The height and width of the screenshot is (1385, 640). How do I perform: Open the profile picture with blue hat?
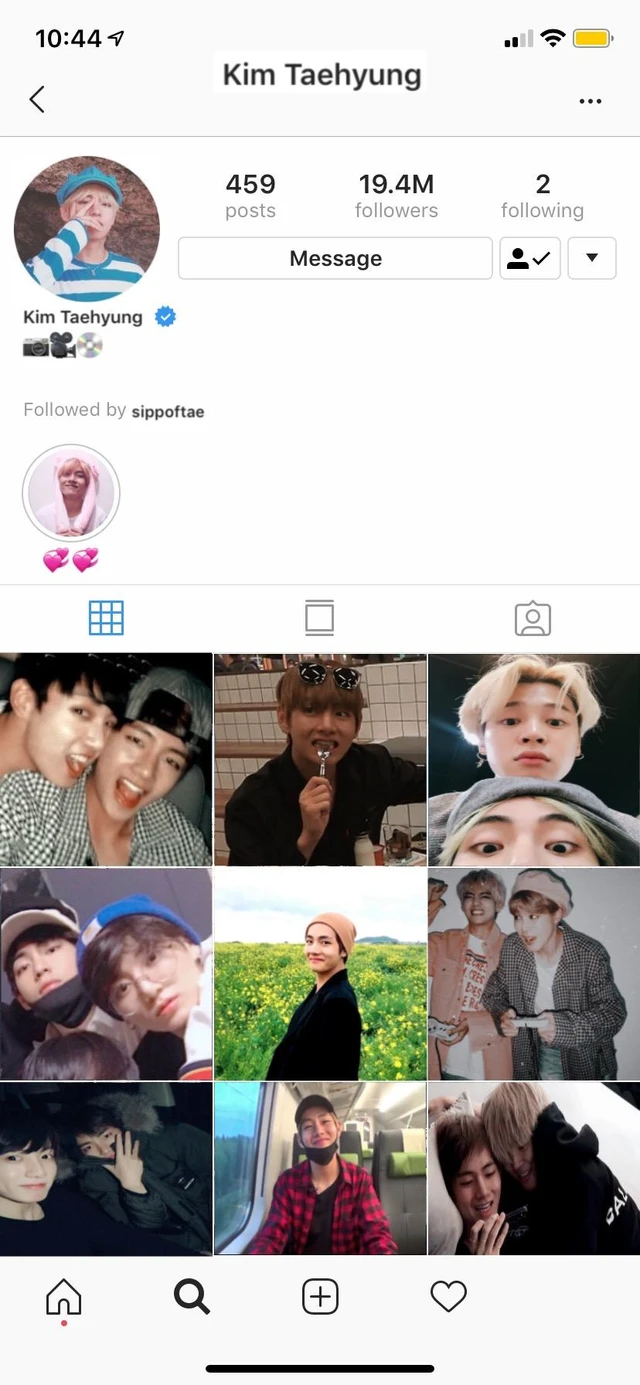(87, 229)
